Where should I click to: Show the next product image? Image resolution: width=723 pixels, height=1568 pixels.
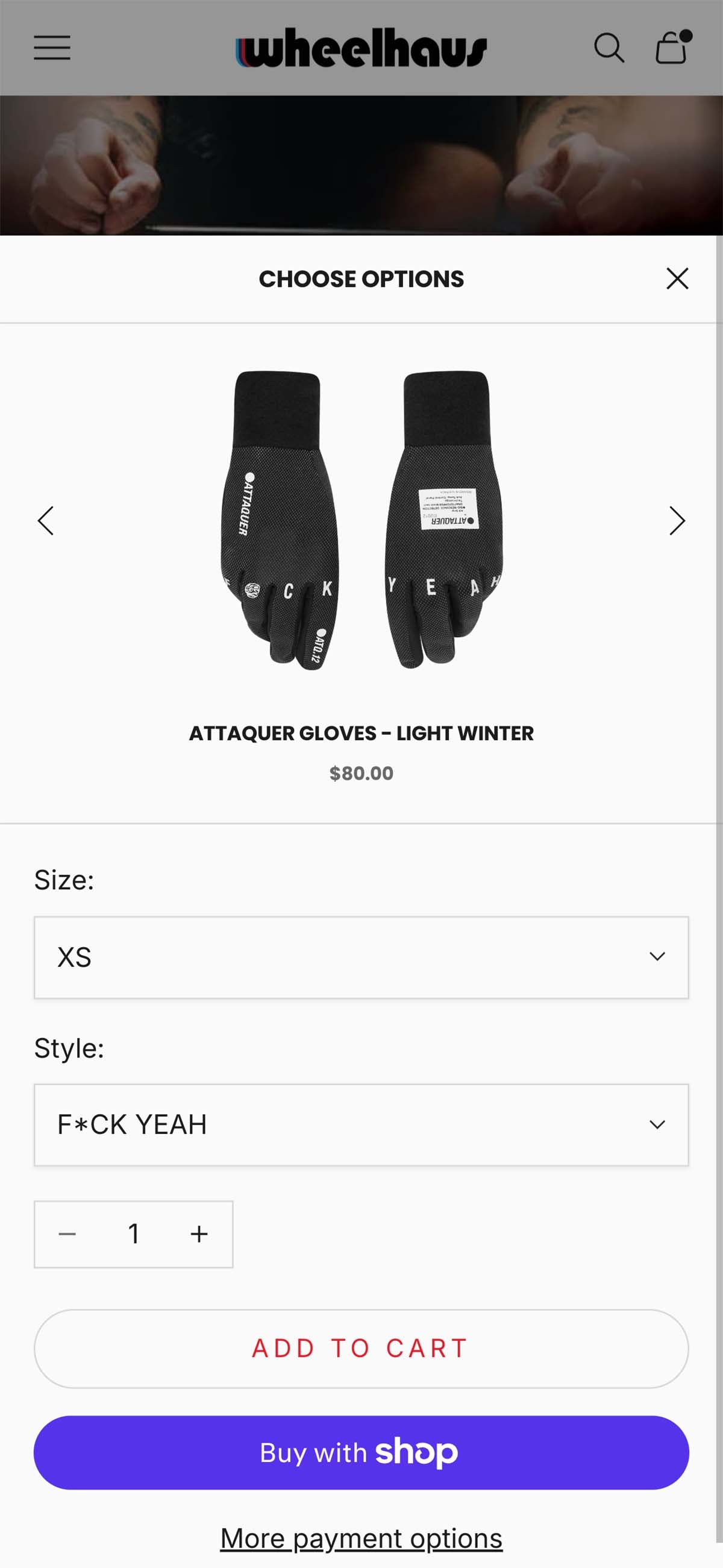(677, 520)
